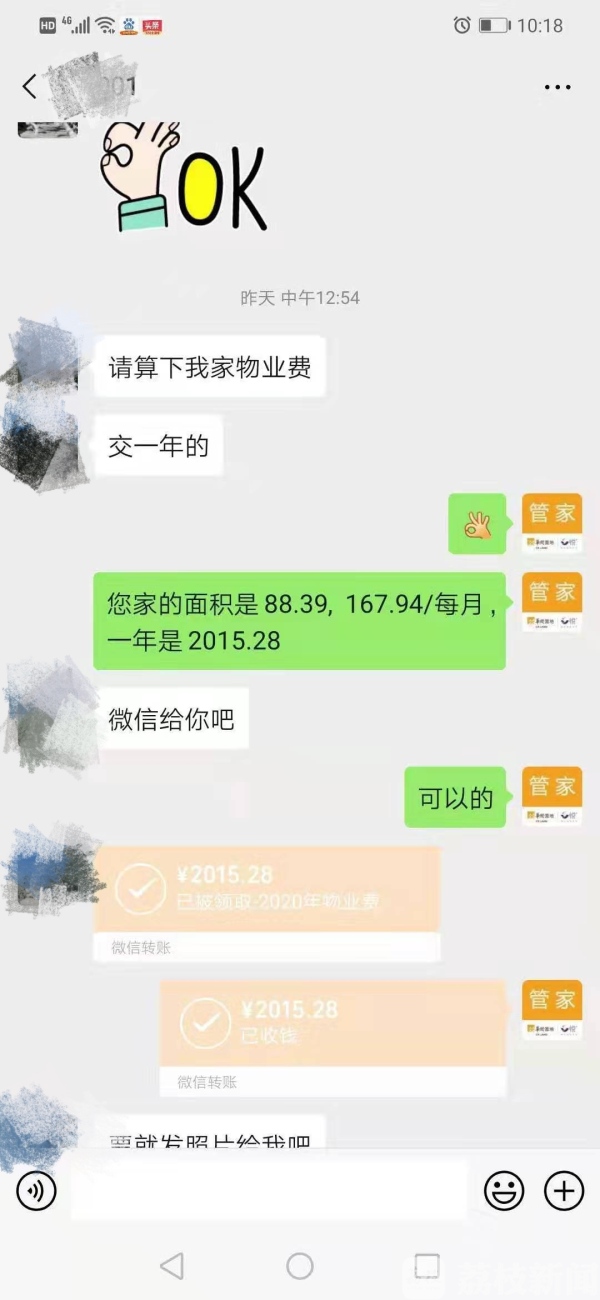
Task: Go back to the chat list
Action: click(x=29, y=87)
